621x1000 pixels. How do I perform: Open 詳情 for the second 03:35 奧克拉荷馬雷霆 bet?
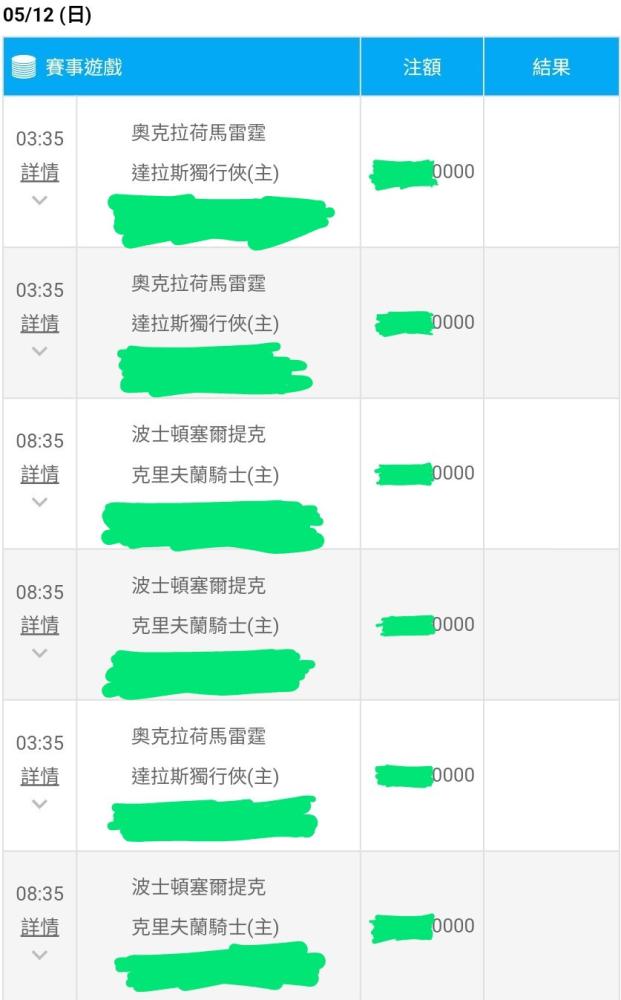click(40, 323)
